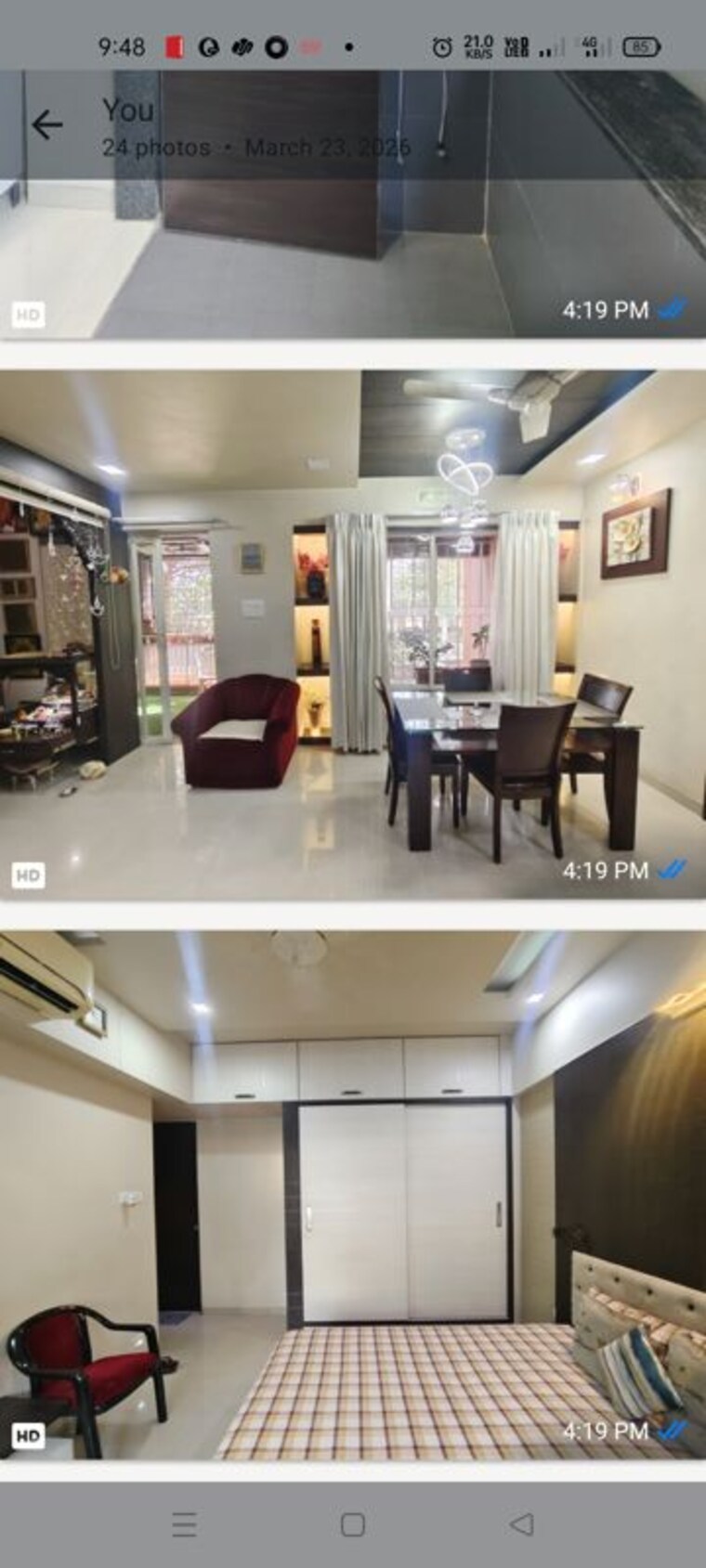Open the recent apps menu button

[x=184, y=1523]
